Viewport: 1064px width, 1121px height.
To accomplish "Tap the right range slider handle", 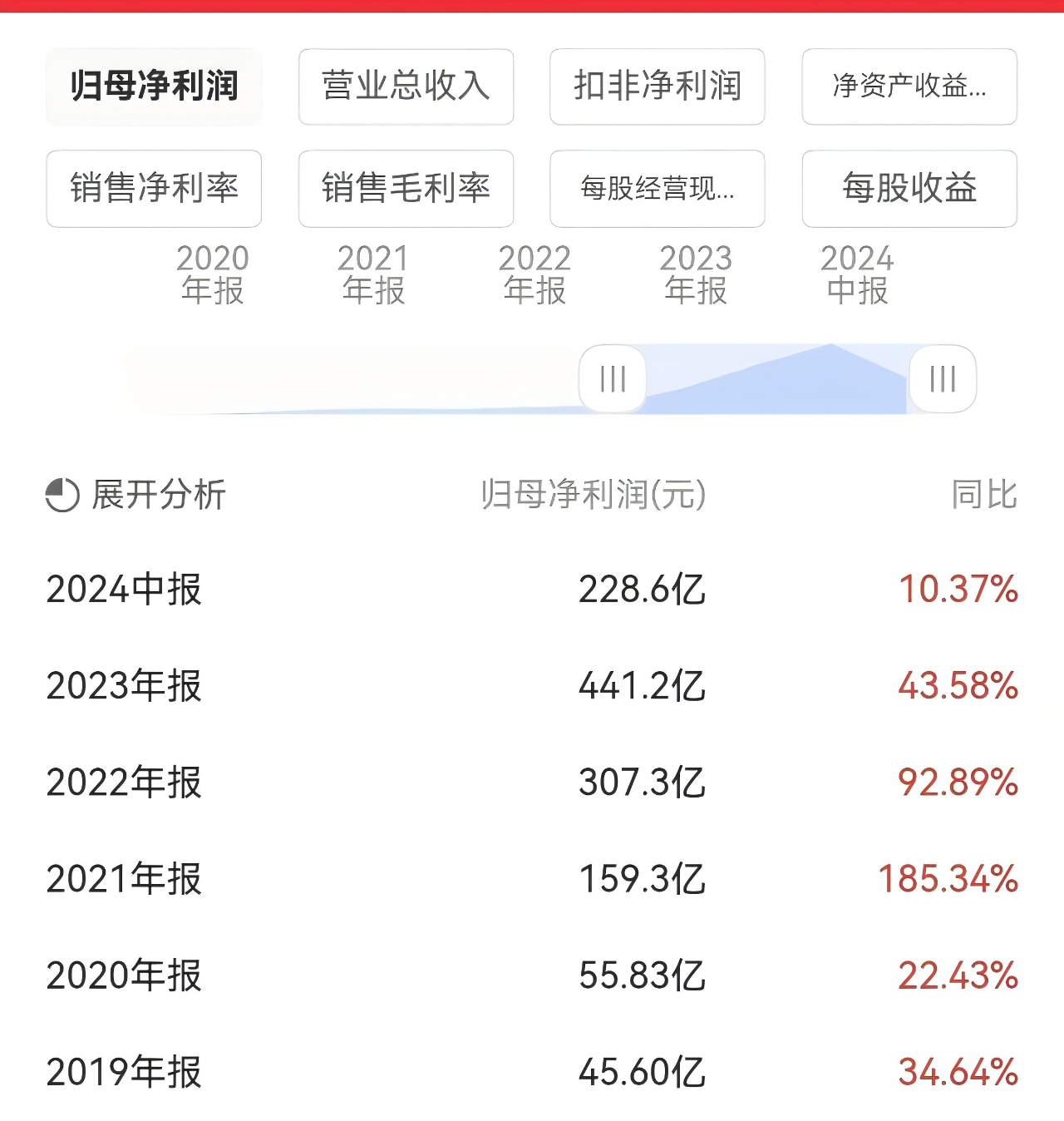I will pyautogui.click(x=943, y=378).
